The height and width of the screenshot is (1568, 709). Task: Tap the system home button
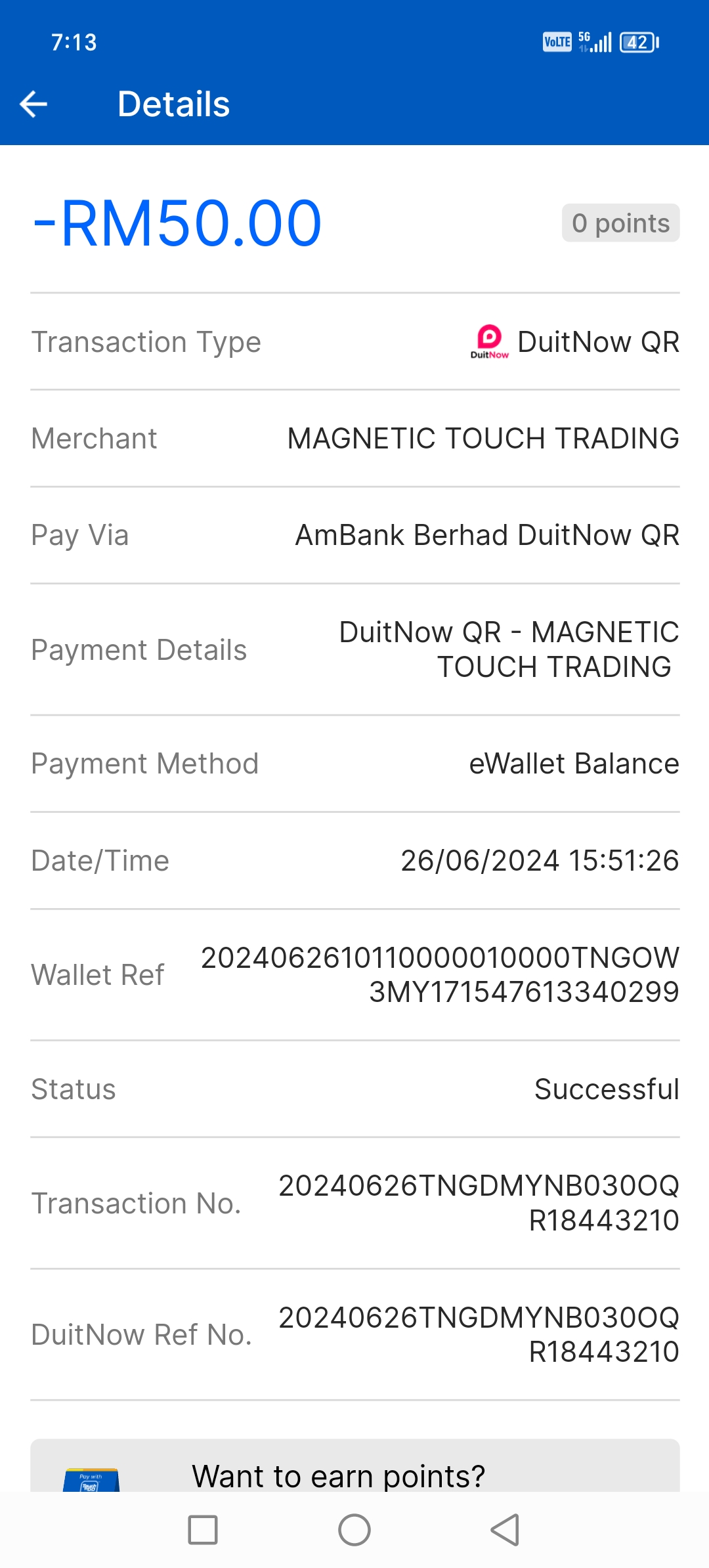[x=354, y=1531]
